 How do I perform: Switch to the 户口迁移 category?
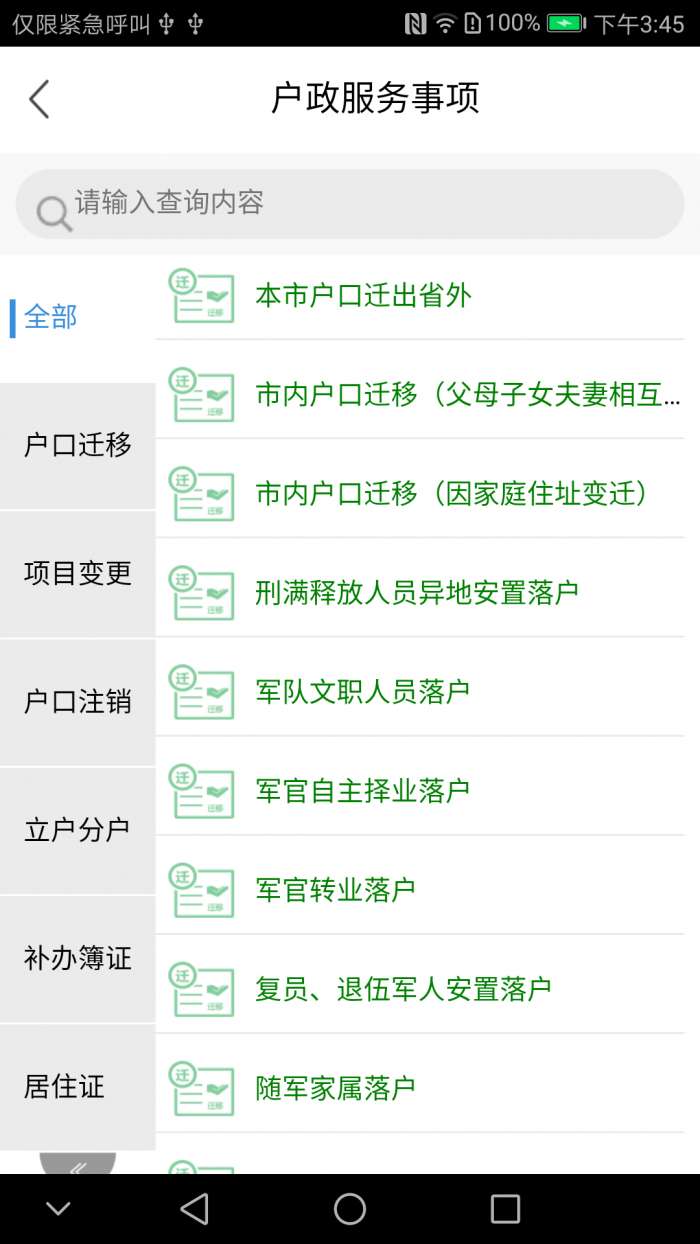(78, 446)
